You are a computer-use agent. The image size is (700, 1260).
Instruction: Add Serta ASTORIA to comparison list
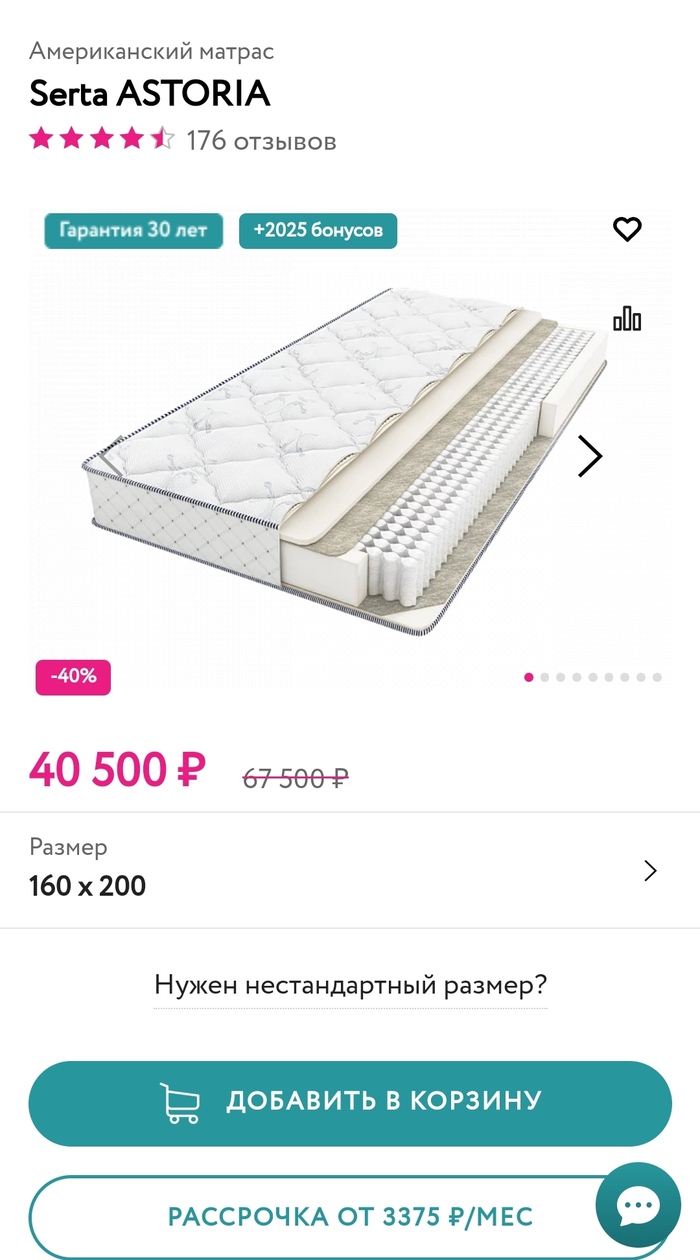(627, 318)
